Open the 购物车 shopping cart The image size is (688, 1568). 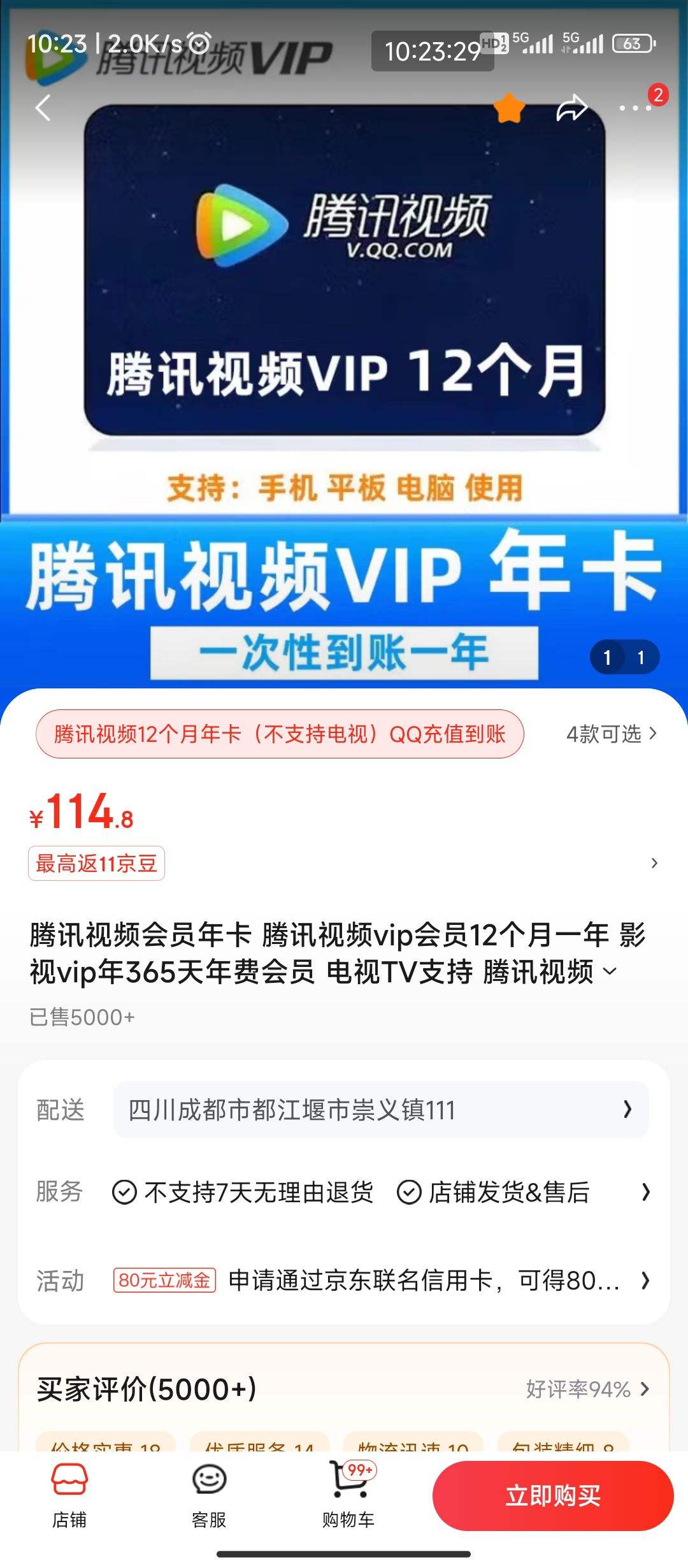[348, 1495]
